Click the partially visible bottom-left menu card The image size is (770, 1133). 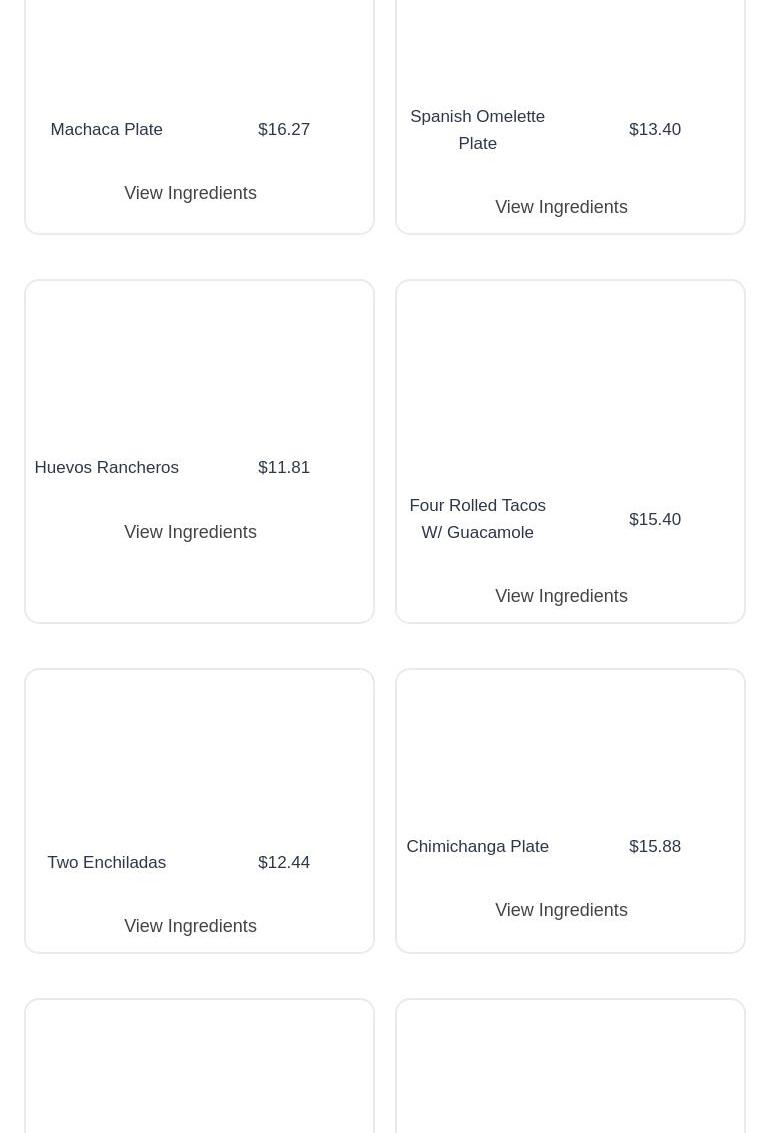(x=199, y=1066)
